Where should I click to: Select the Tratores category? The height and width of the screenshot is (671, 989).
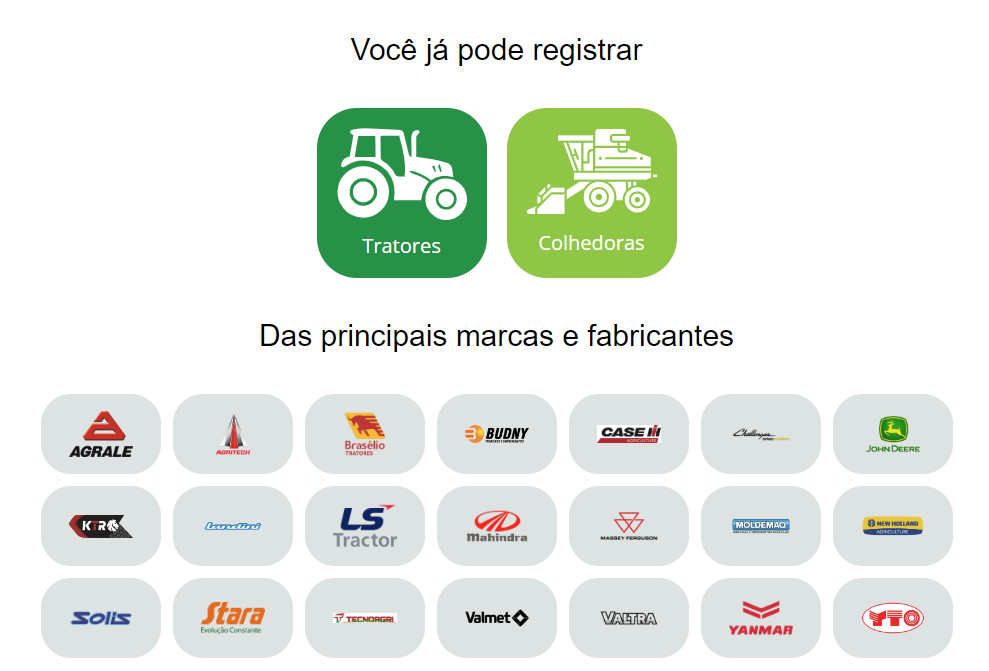point(401,193)
